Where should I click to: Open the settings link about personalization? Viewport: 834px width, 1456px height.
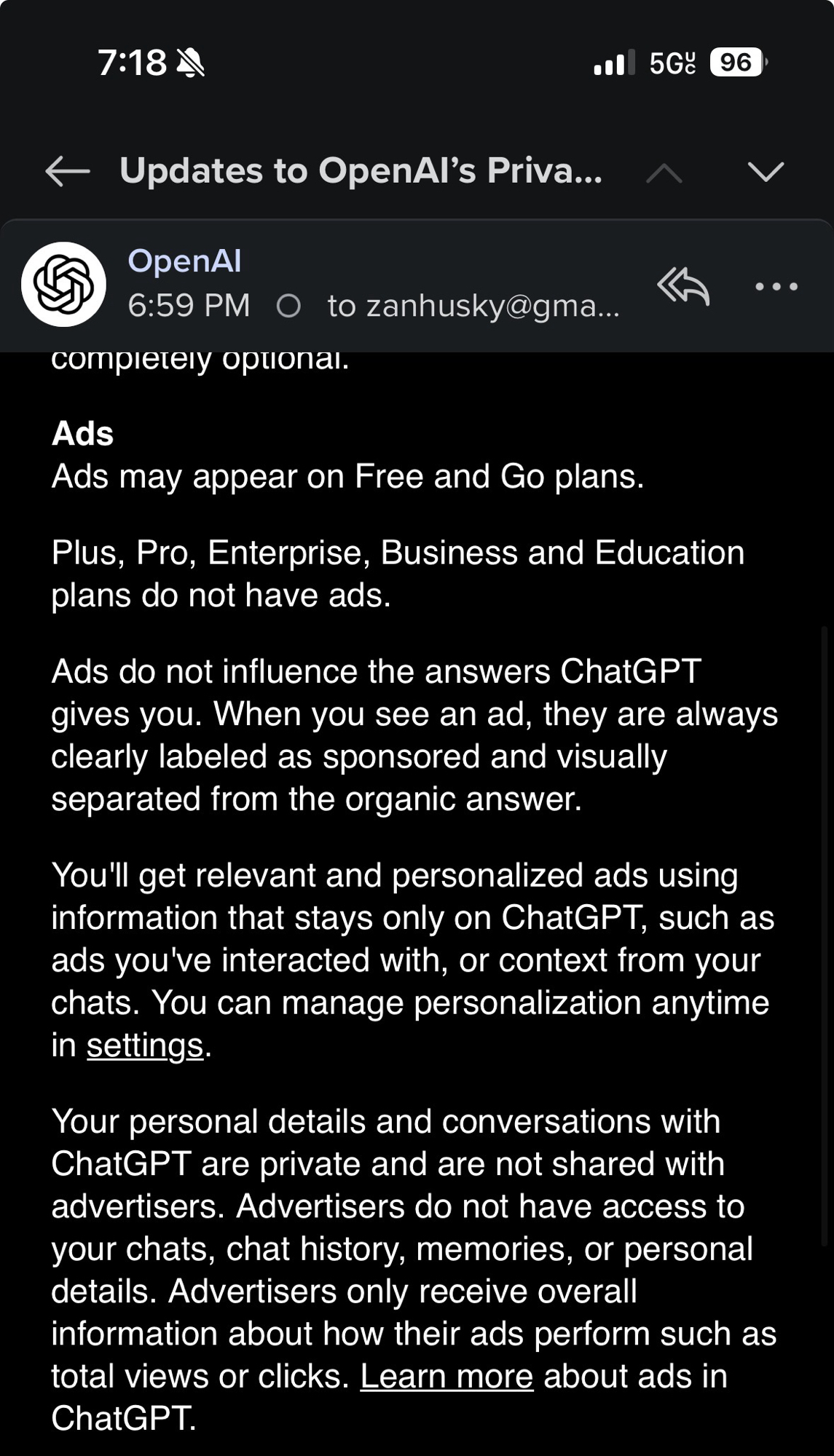tap(145, 1045)
